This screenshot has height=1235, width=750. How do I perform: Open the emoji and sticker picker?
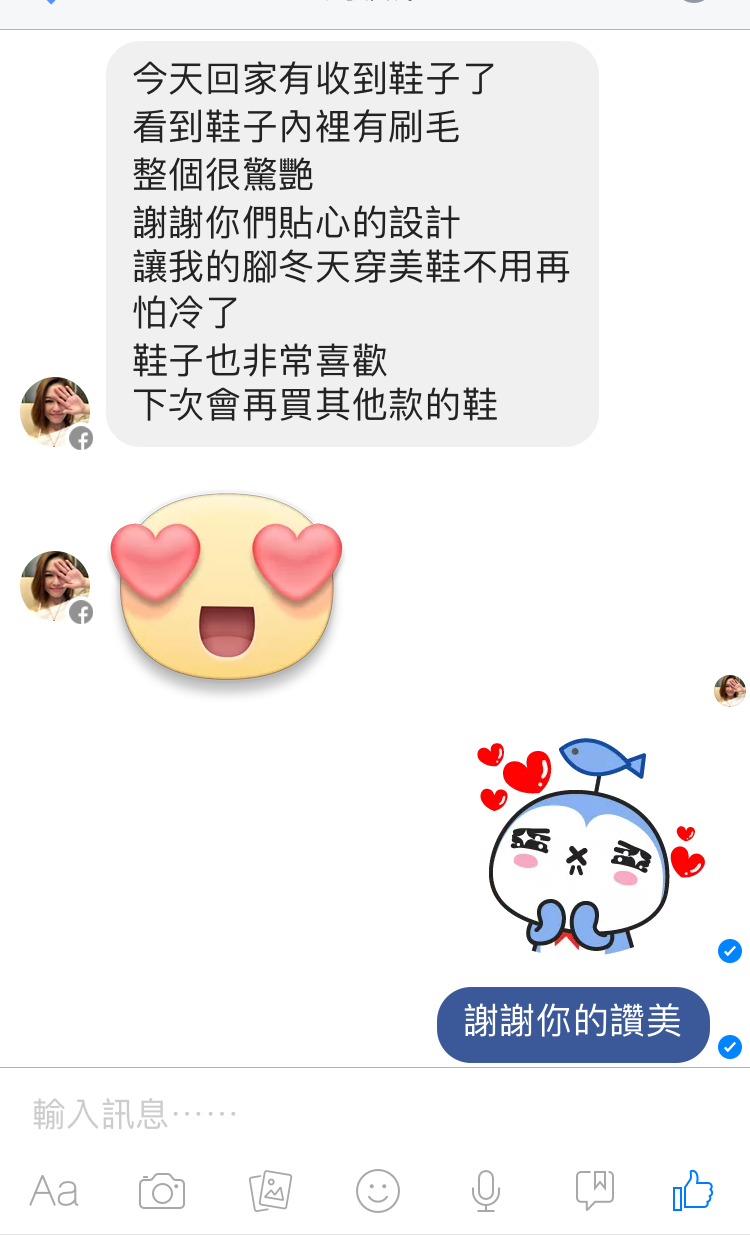tap(378, 1191)
